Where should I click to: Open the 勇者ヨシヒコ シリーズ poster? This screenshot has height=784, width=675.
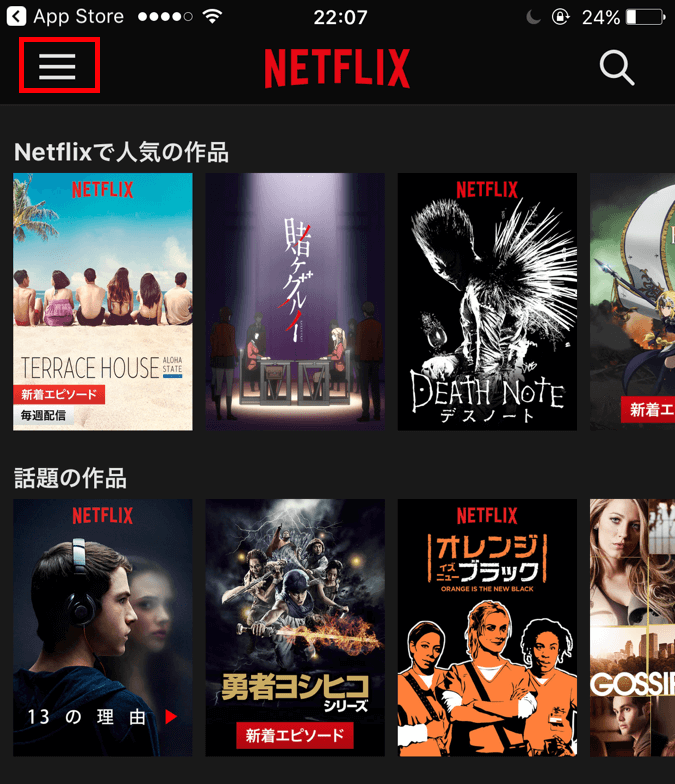295,627
